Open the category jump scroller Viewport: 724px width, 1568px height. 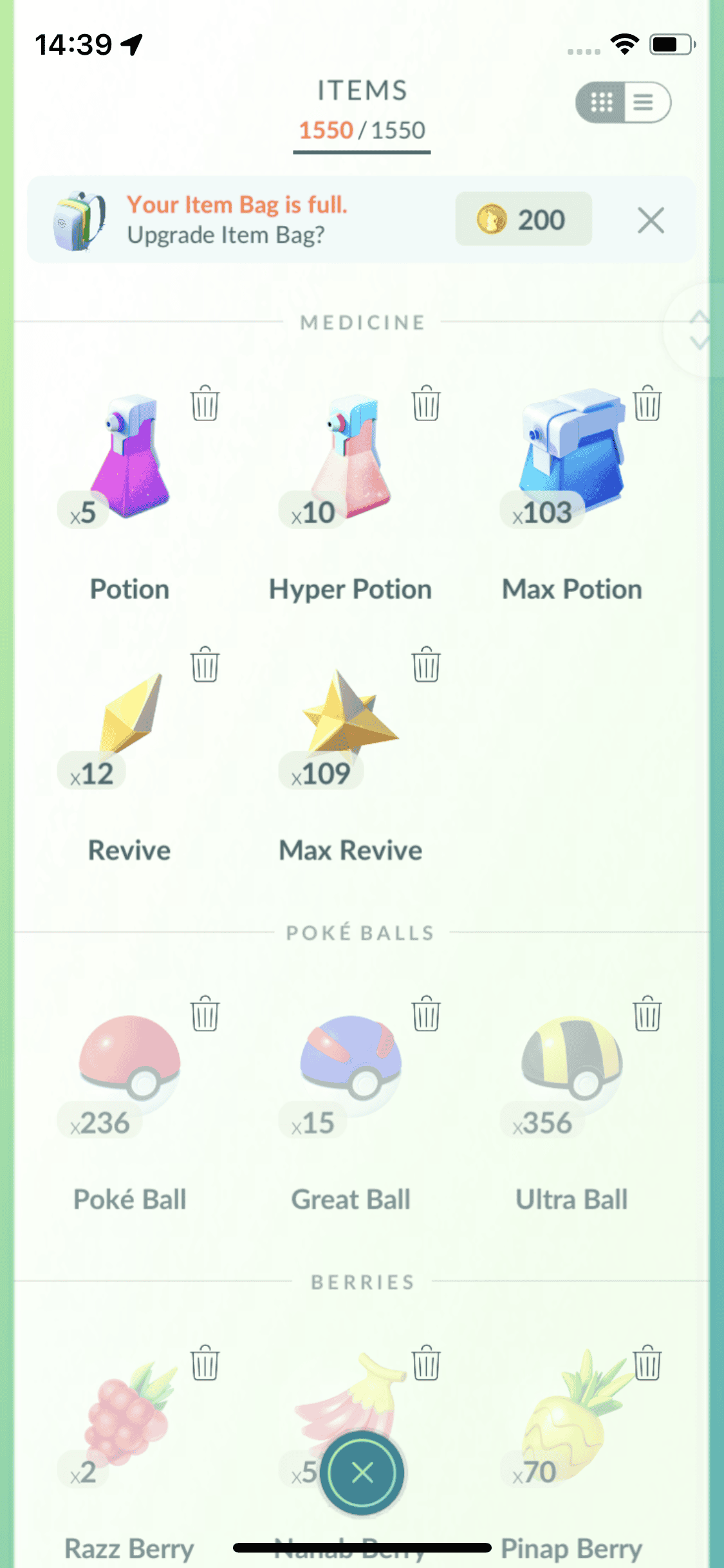click(698, 330)
